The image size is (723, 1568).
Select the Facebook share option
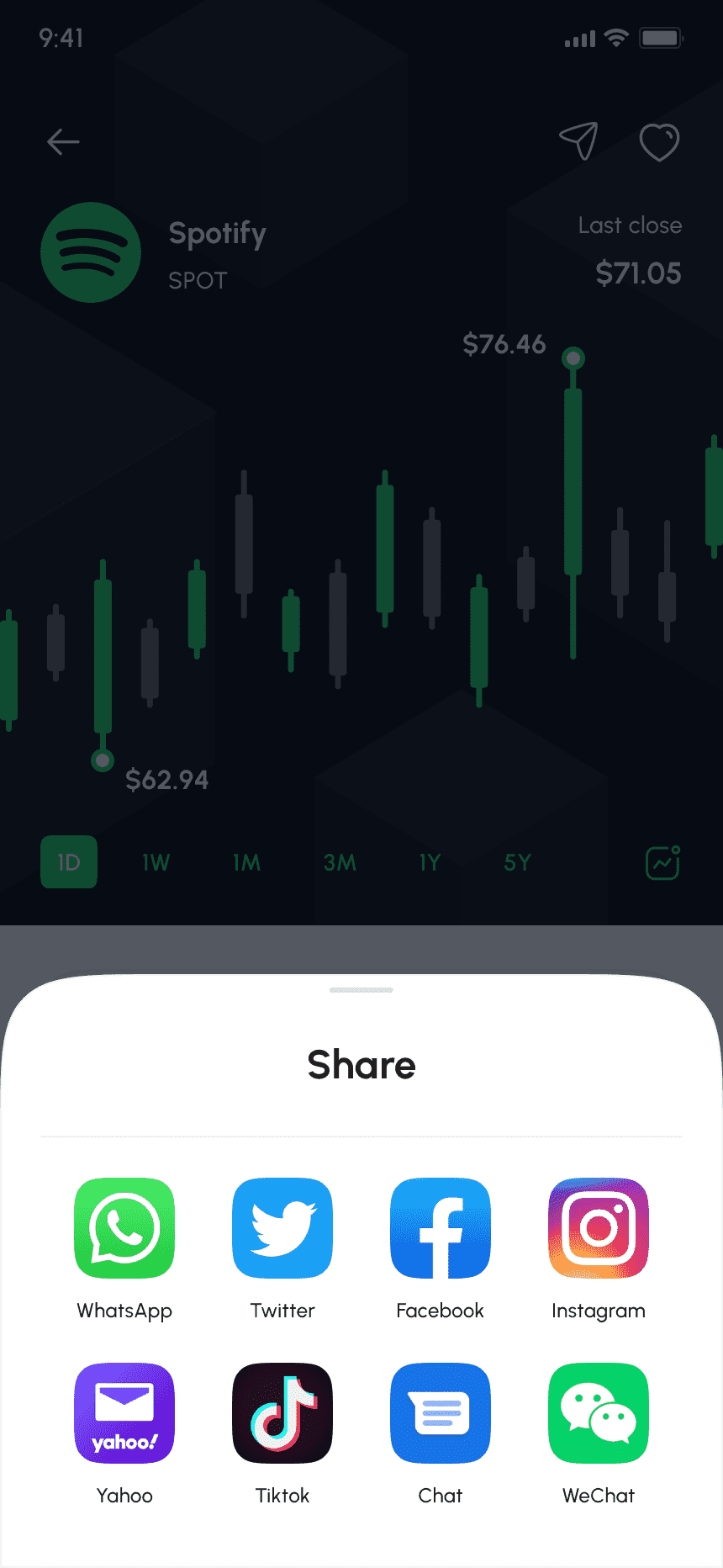[441, 1227]
